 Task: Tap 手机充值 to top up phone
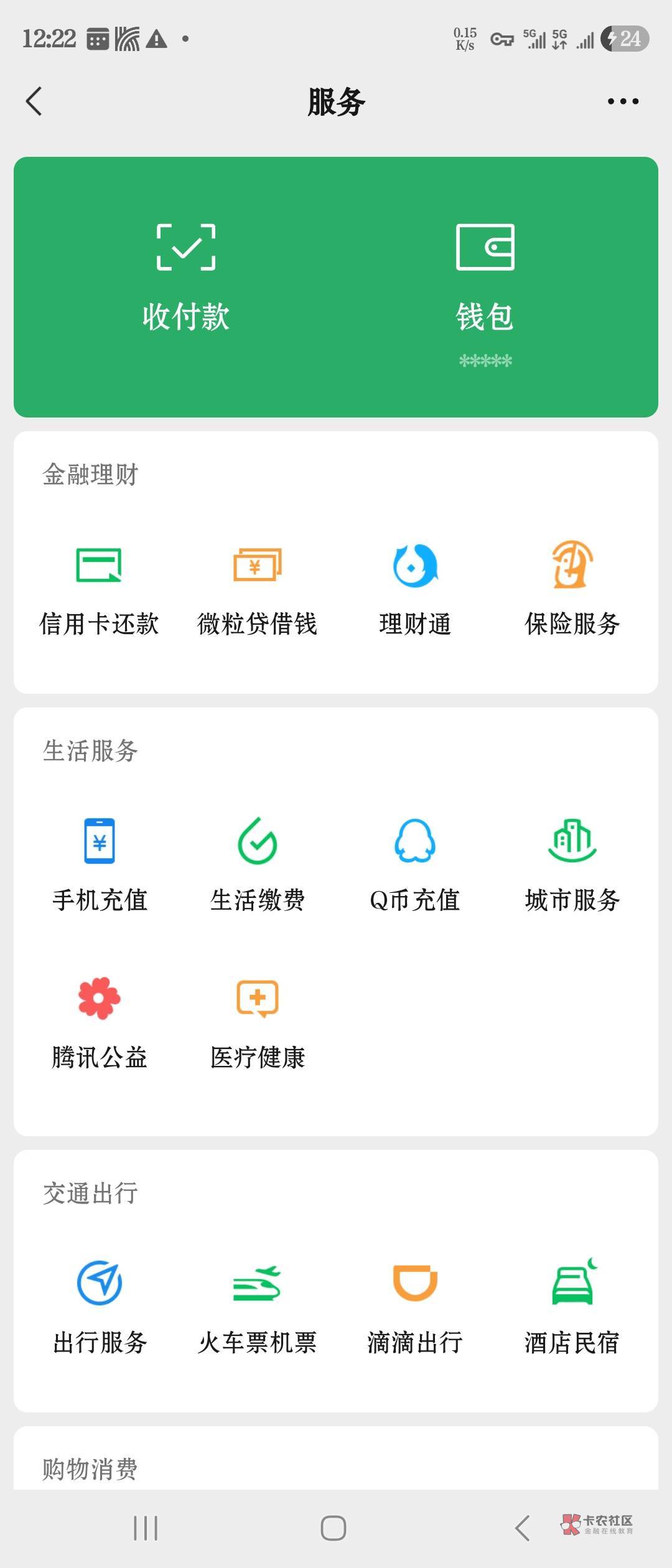point(99,865)
